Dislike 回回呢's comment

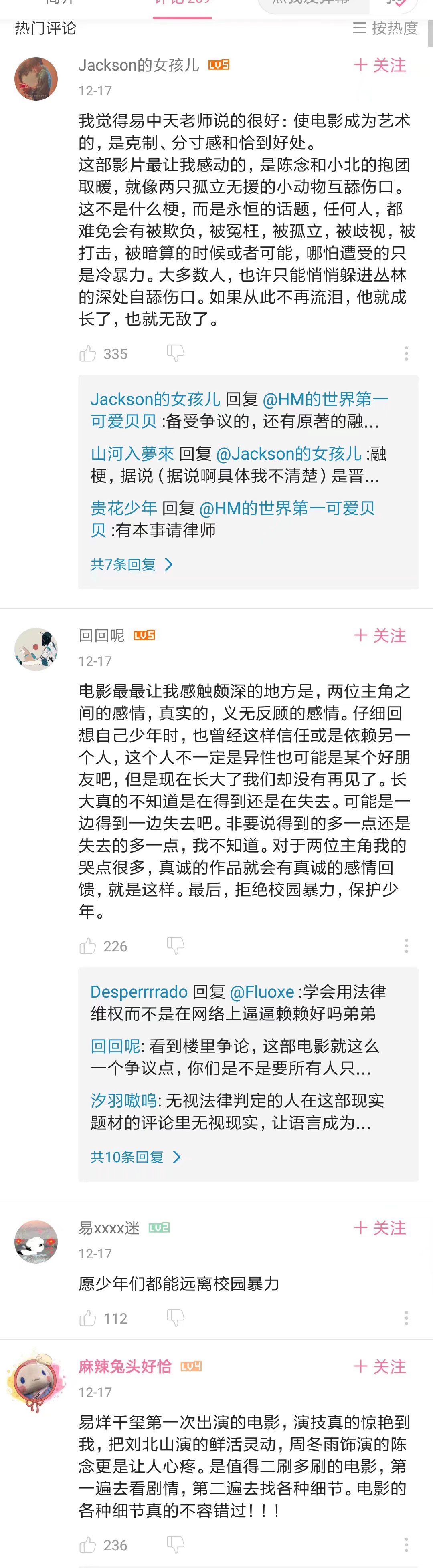[x=175, y=946]
